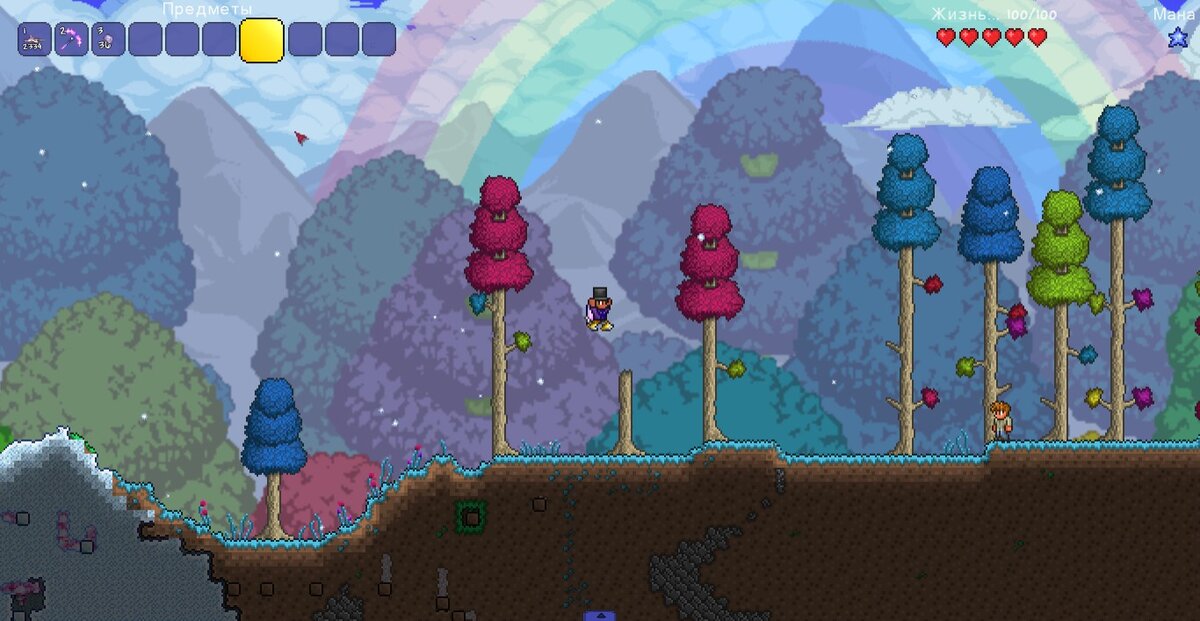Select hotbar slot 1 with the 2334 stack
This screenshot has width=1200, height=621.
click(34, 39)
